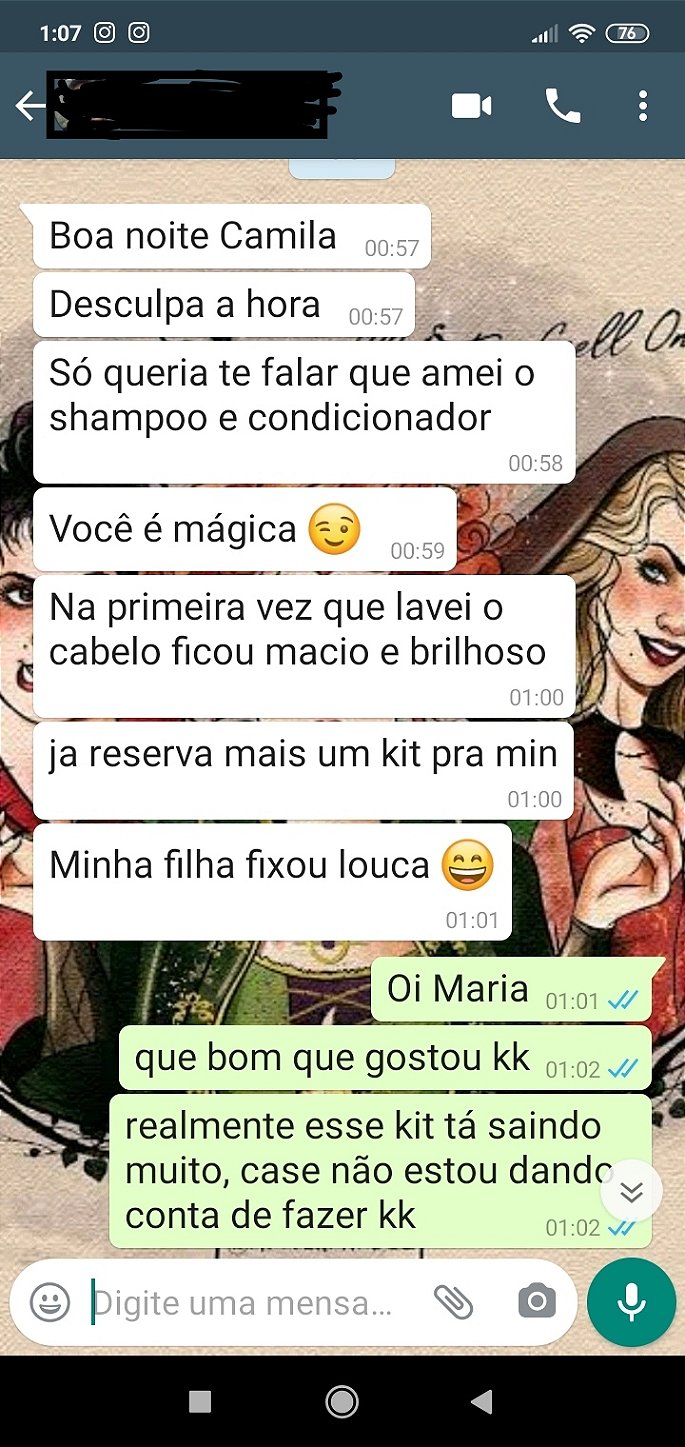The width and height of the screenshot is (685, 1447).
Task: Focus the 'Digite uma mensagem' field
Action: click(x=245, y=1303)
